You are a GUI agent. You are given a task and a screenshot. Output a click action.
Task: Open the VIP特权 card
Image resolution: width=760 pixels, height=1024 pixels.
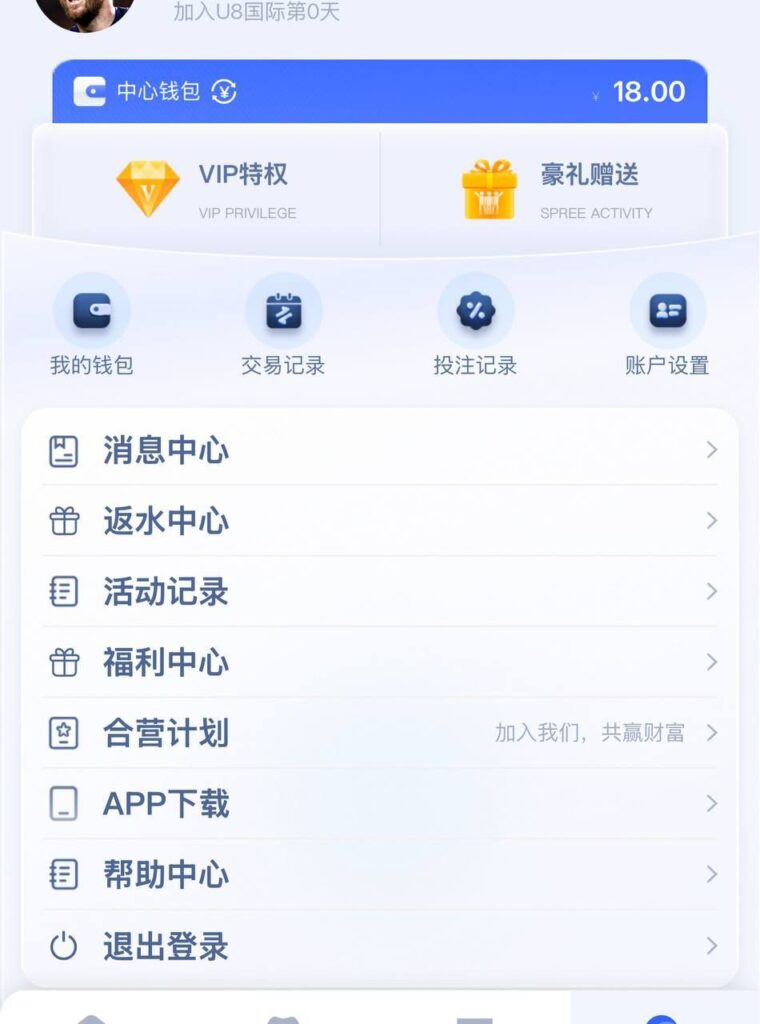pyautogui.click(x=207, y=187)
